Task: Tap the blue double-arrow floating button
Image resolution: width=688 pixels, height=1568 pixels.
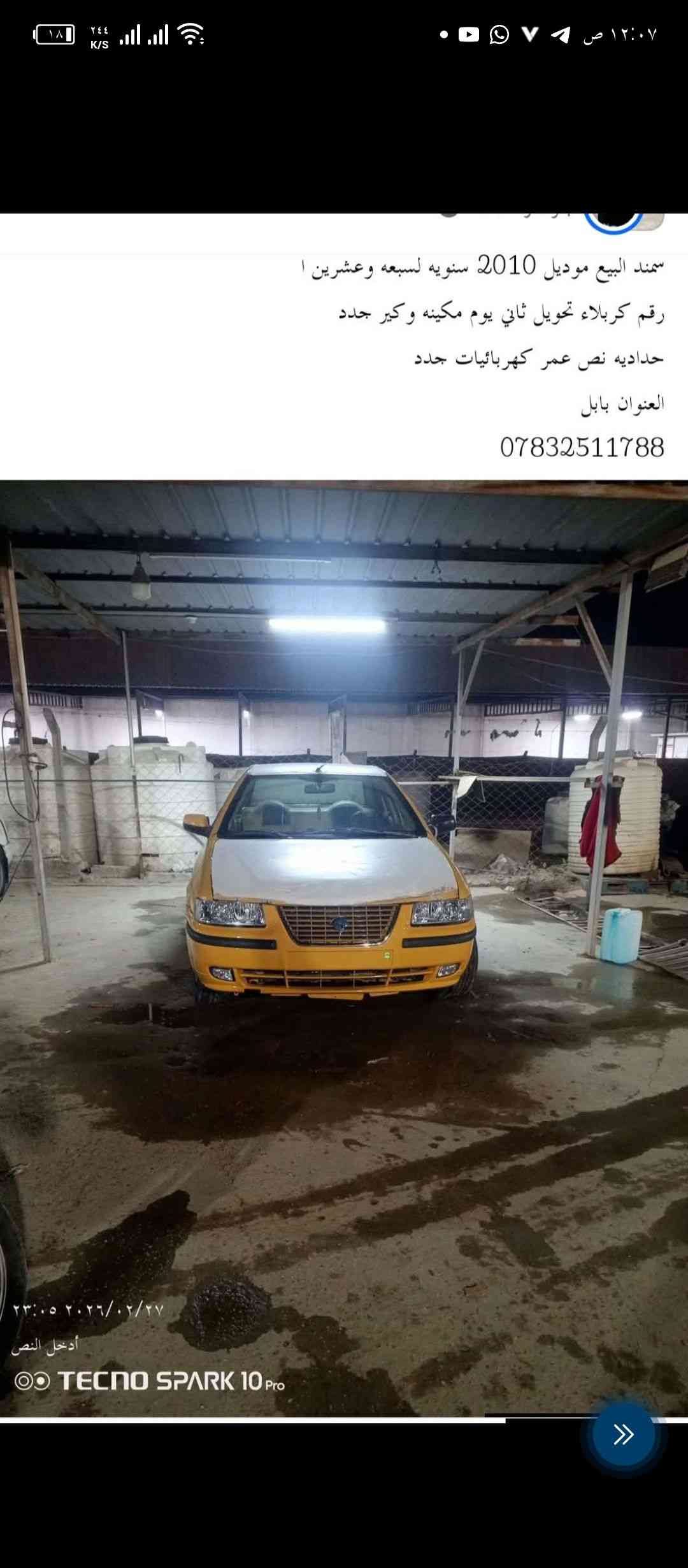Action: pyautogui.click(x=623, y=1434)
